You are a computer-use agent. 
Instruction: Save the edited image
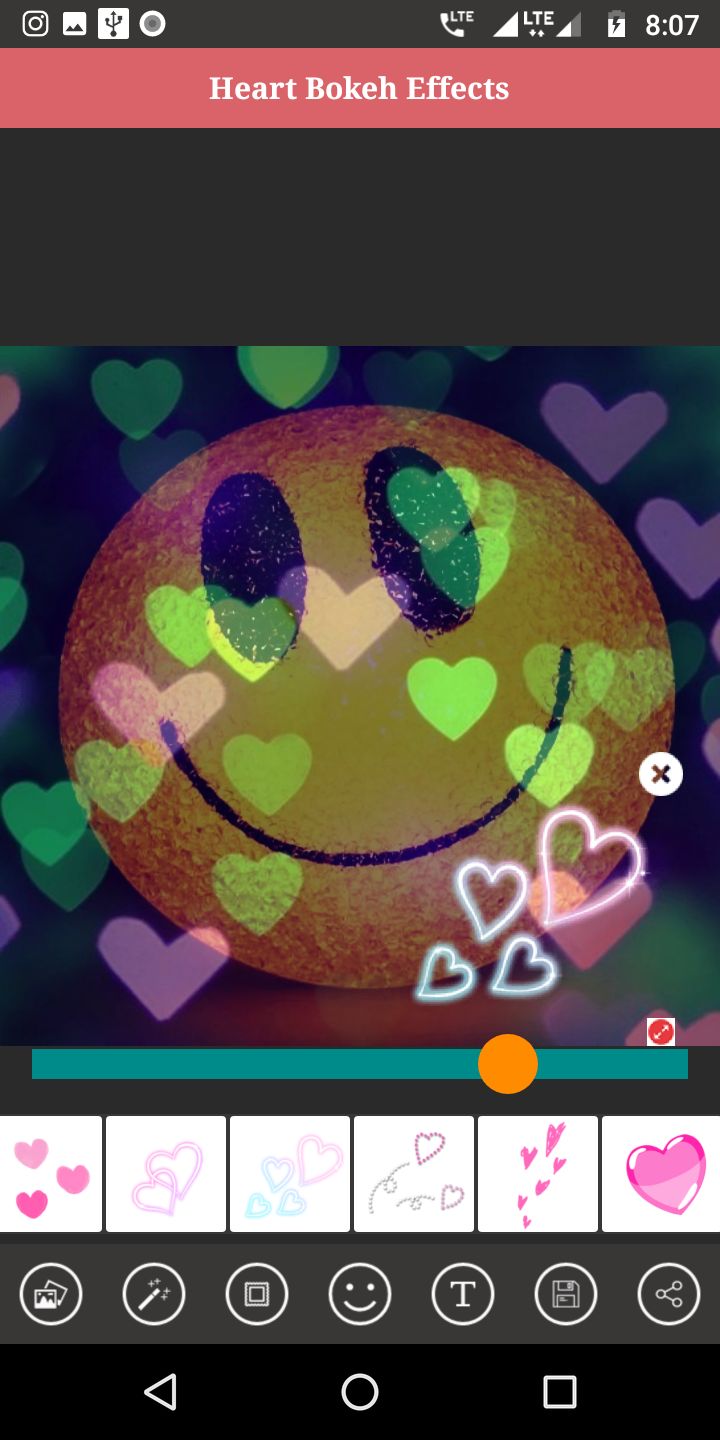coord(566,1294)
